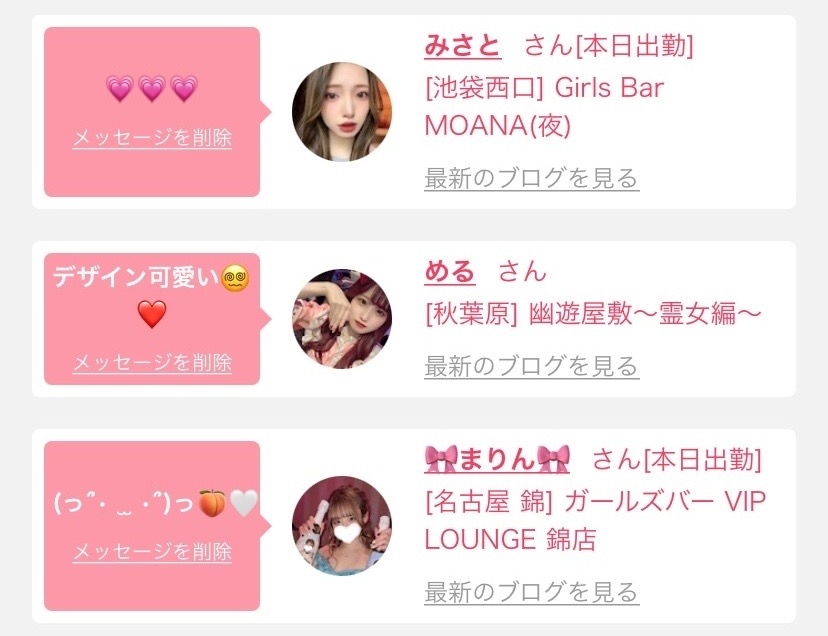Open みさと's profile name link
828x636 pixels.
click(x=462, y=46)
